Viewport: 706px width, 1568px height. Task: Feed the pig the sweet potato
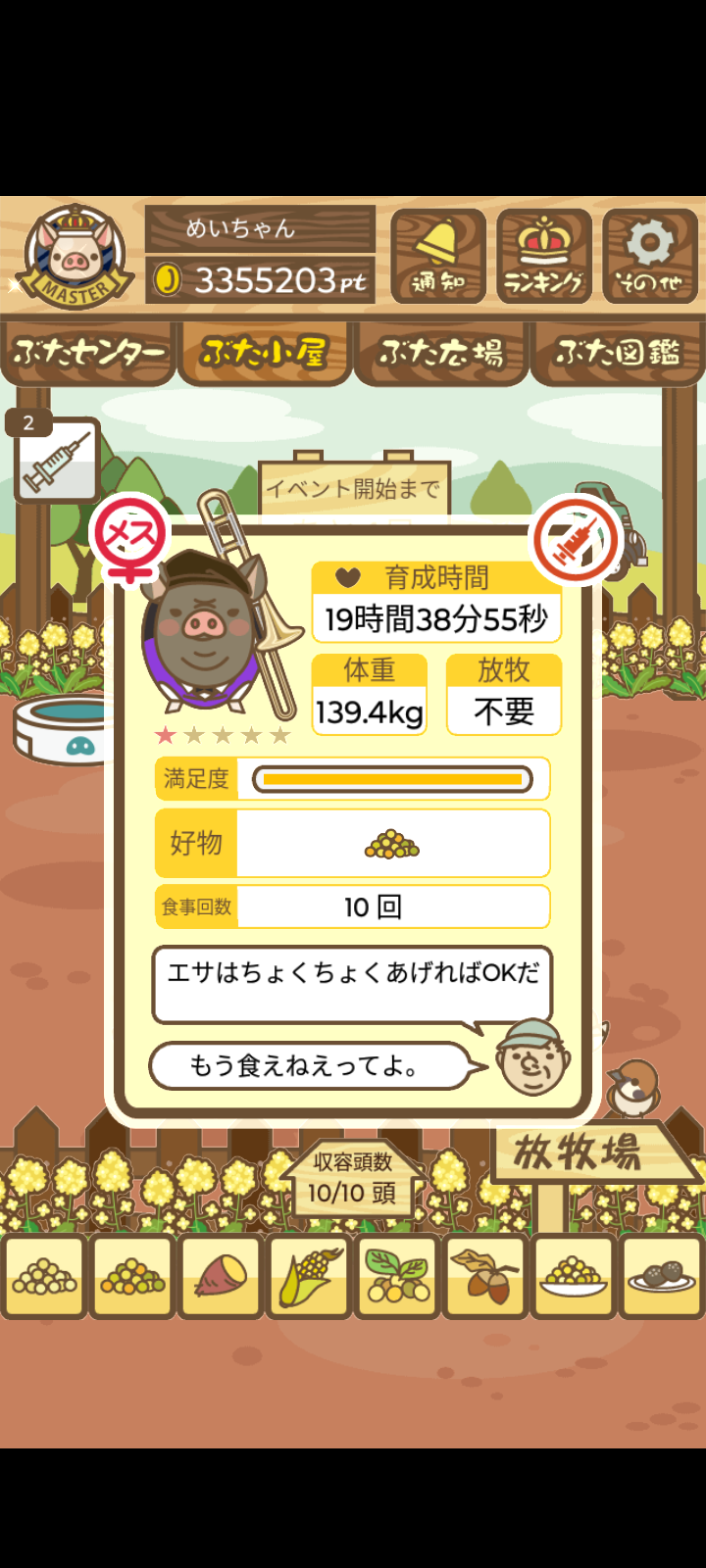tap(222, 1277)
